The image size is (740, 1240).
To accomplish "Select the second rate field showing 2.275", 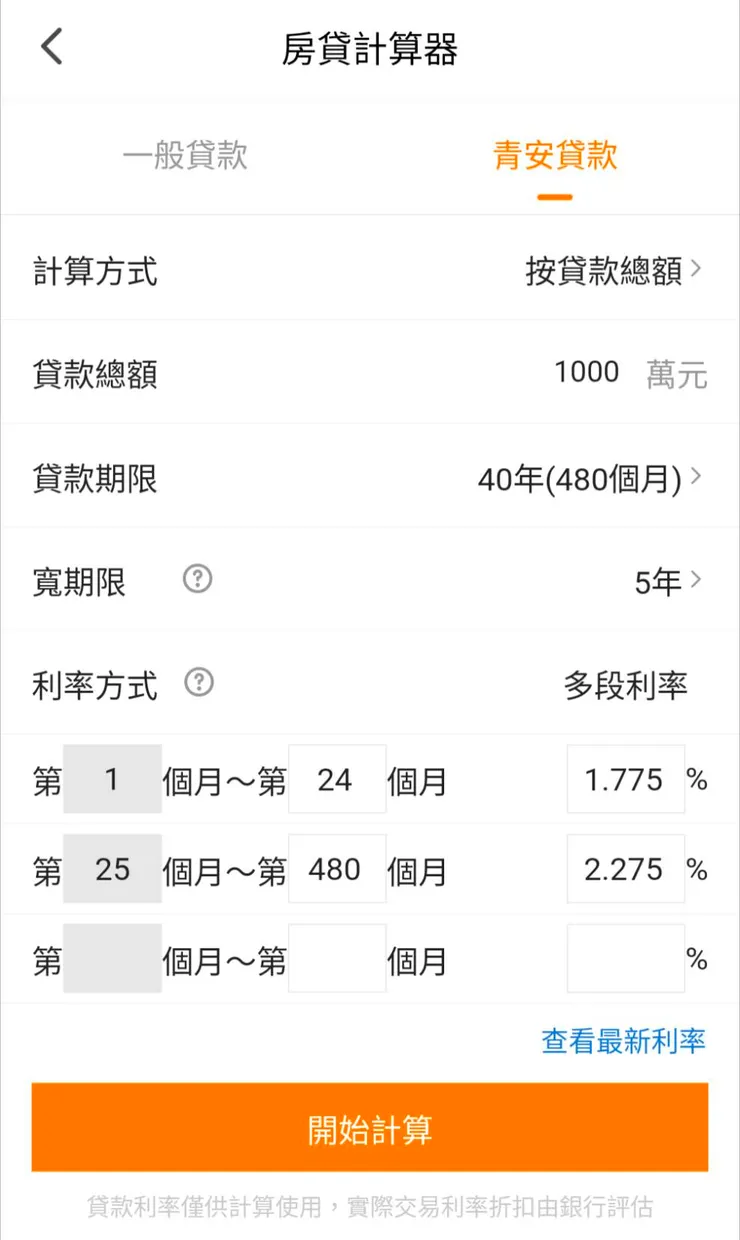I will [625, 869].
